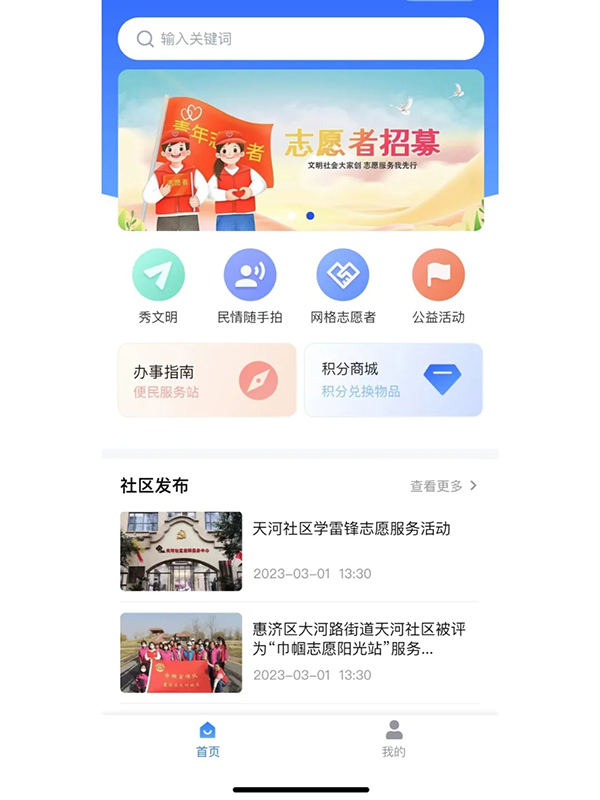This screenshot has height=800, width=600.
Task: Tap 查看更多 next to 社区发布
Action: (x=444, y=486)
